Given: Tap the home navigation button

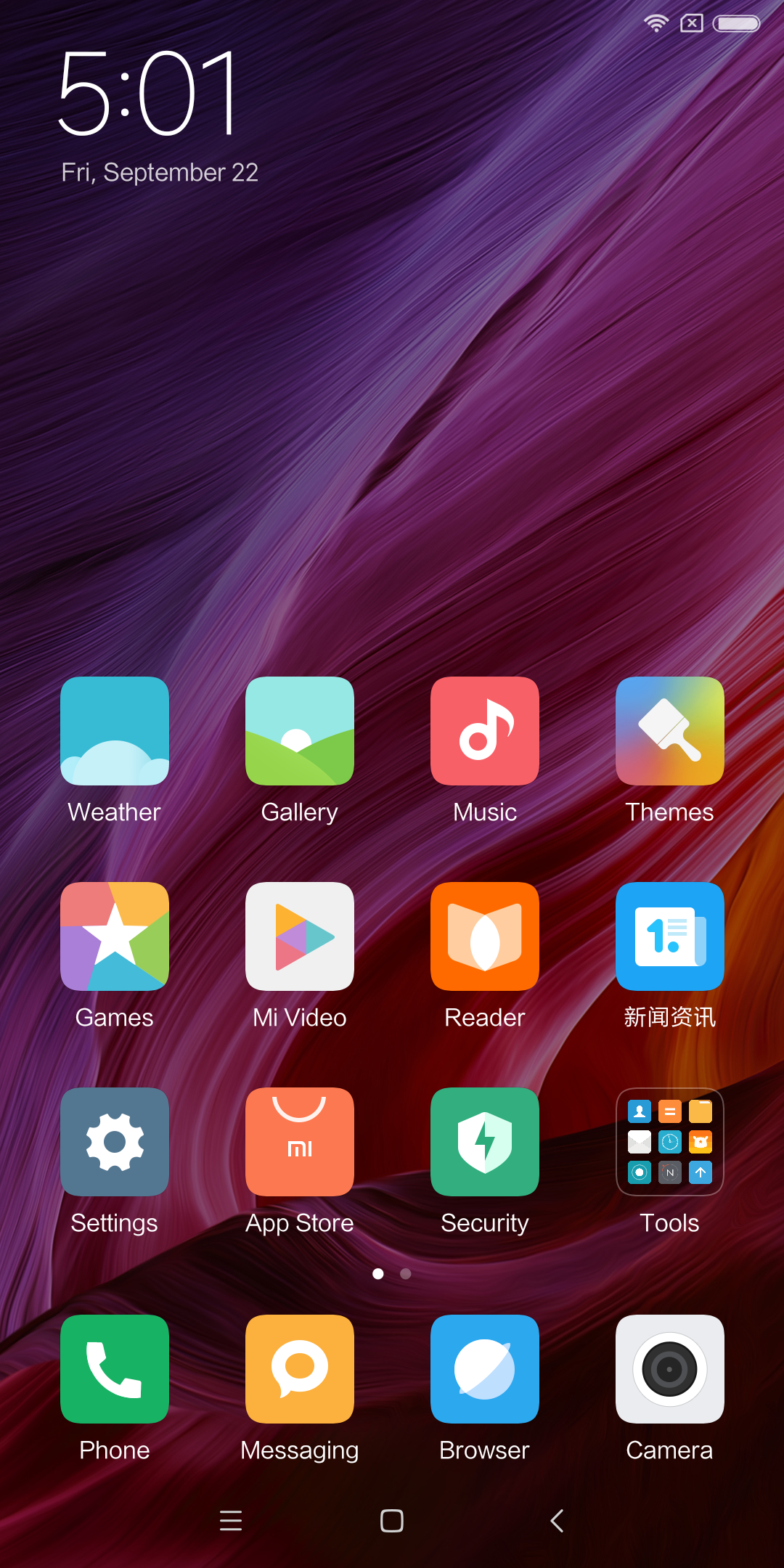Looking at the screenshot, I should (x=392, y=1520).
